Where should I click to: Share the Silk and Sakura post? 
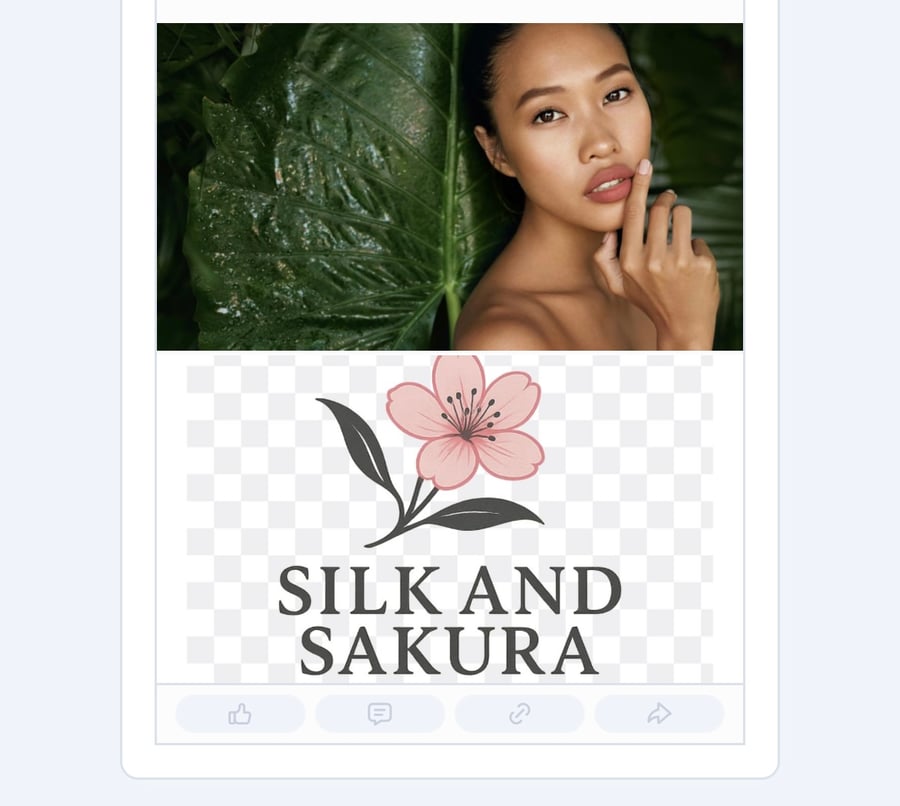point(659,714)
